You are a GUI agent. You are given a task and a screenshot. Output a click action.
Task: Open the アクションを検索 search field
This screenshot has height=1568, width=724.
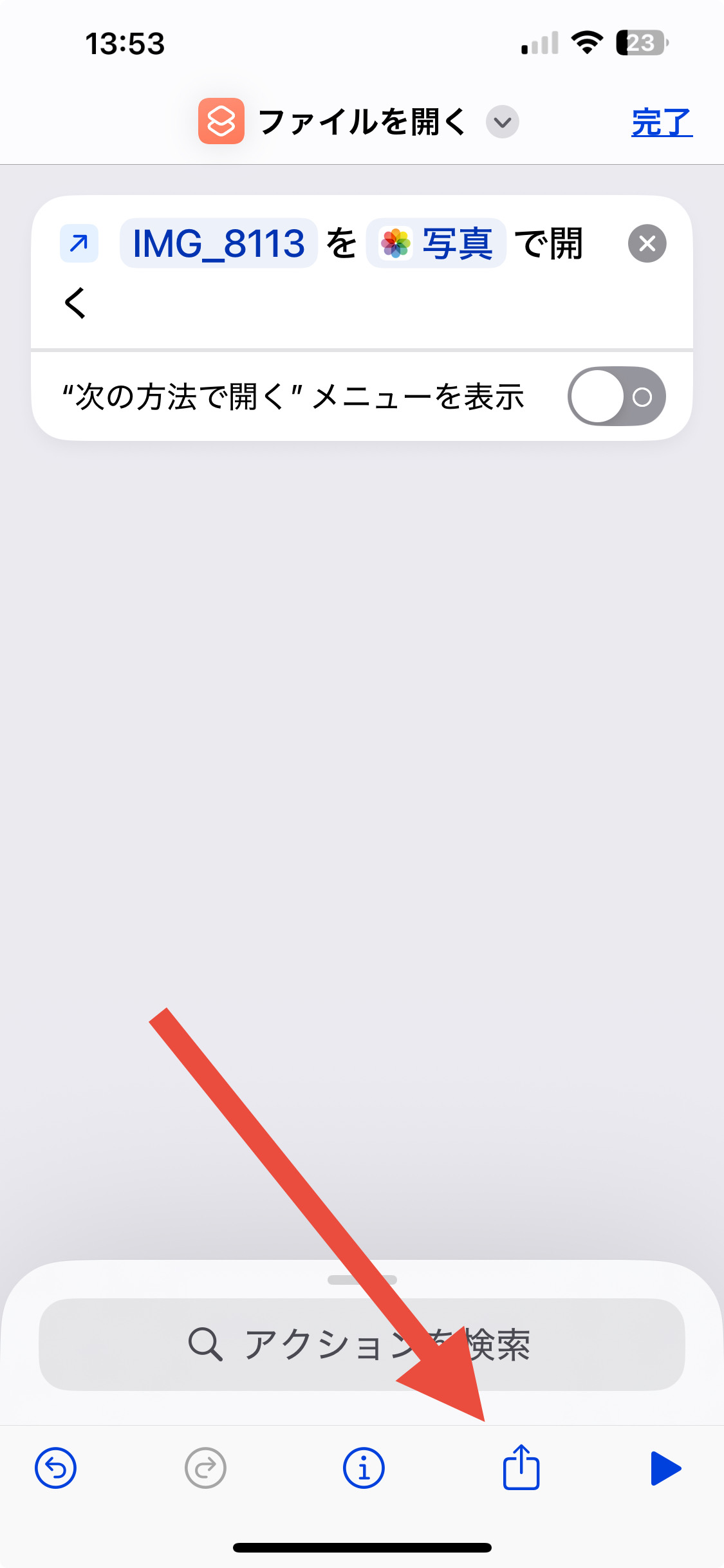[x=362, y=1345]
